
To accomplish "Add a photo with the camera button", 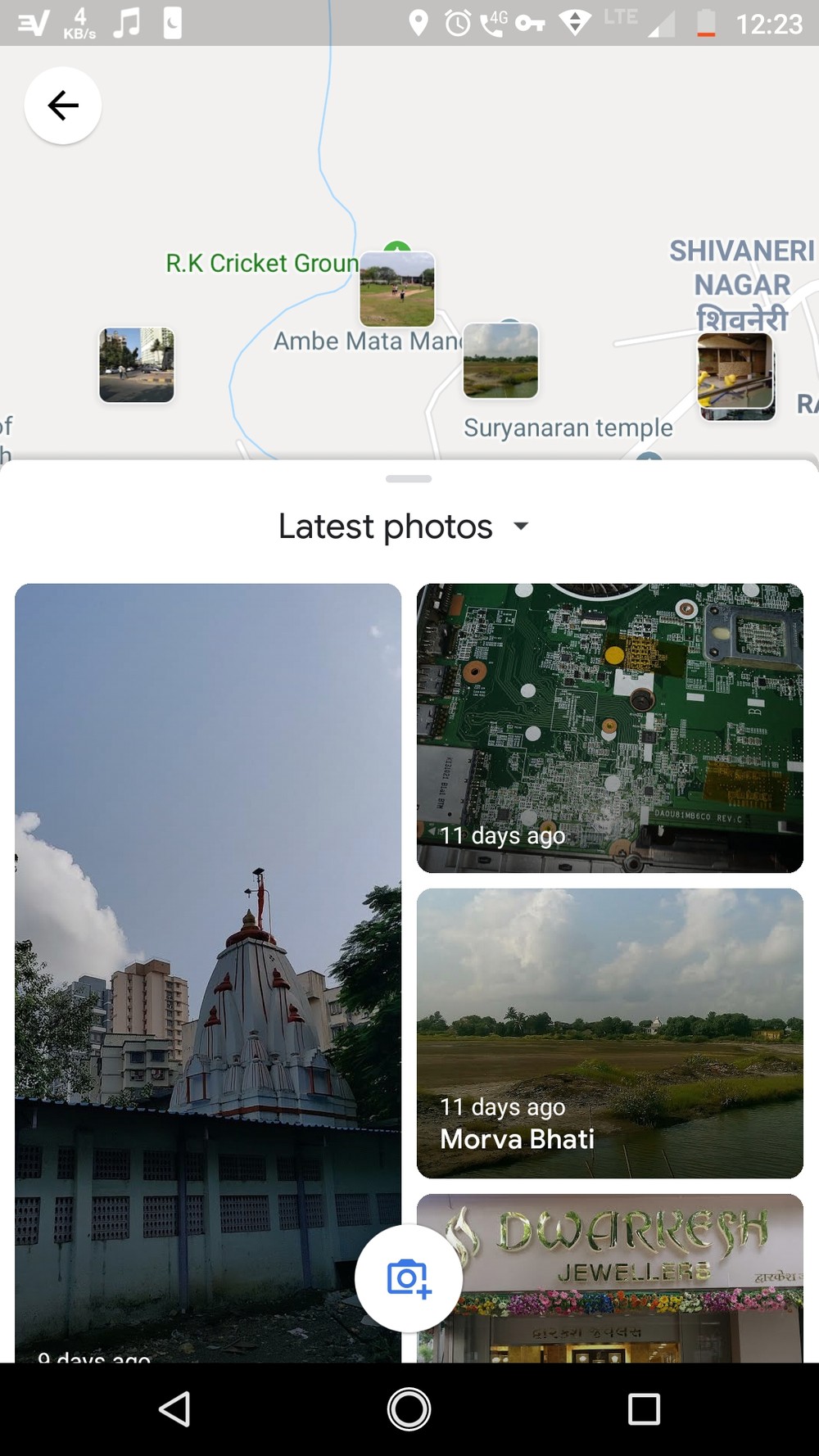I will [x=408, y=1277].
